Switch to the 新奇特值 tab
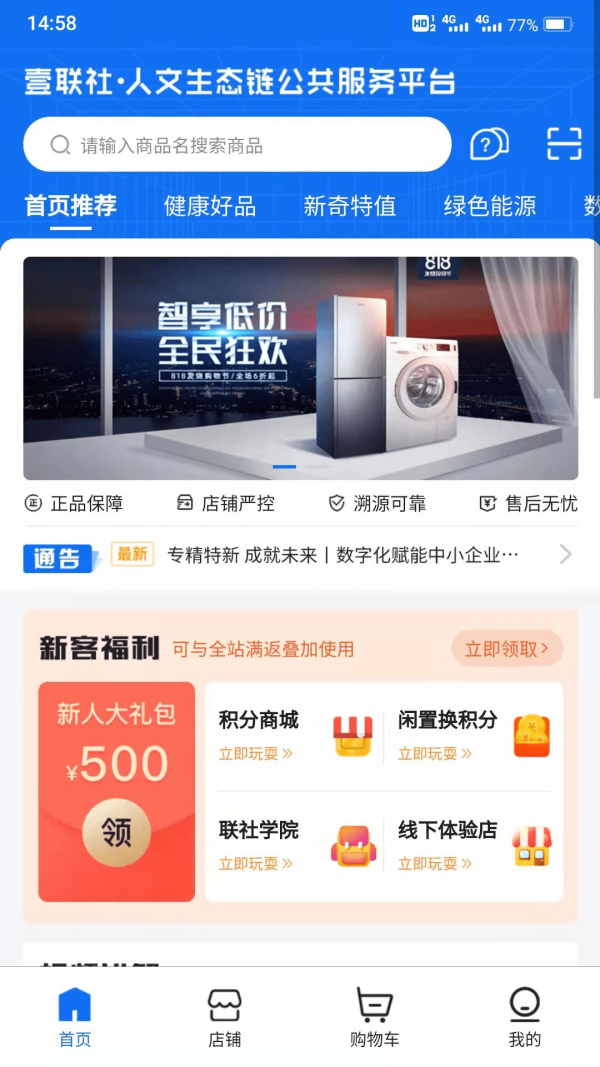This screenshot has height=1067, width=600. 350,206
